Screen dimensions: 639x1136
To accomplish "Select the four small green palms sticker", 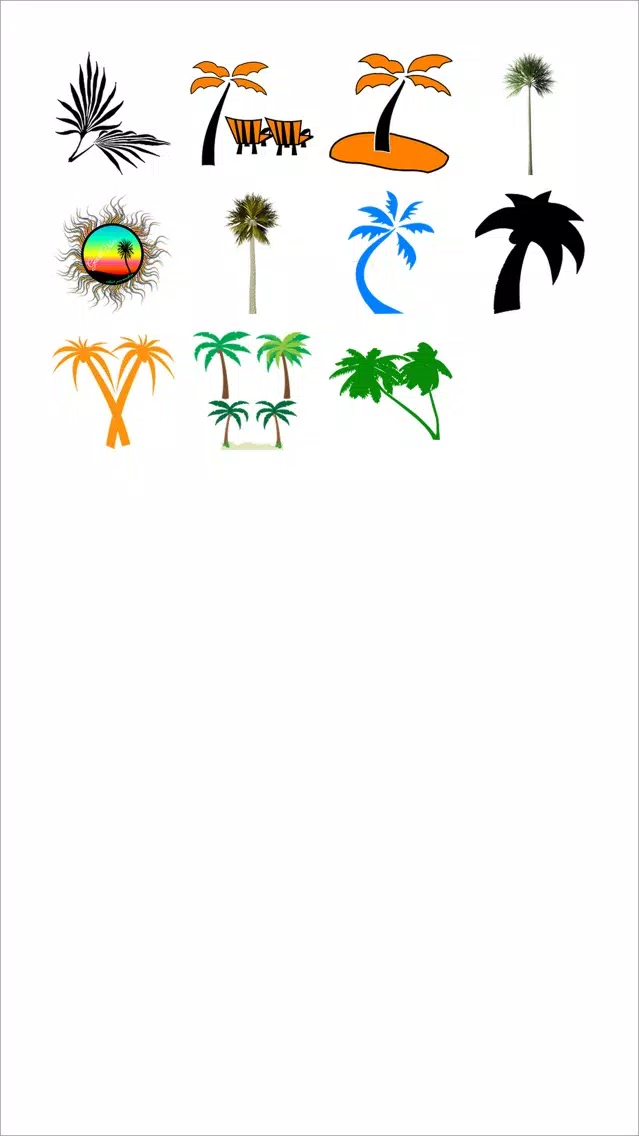I will (x=250, y=391).
